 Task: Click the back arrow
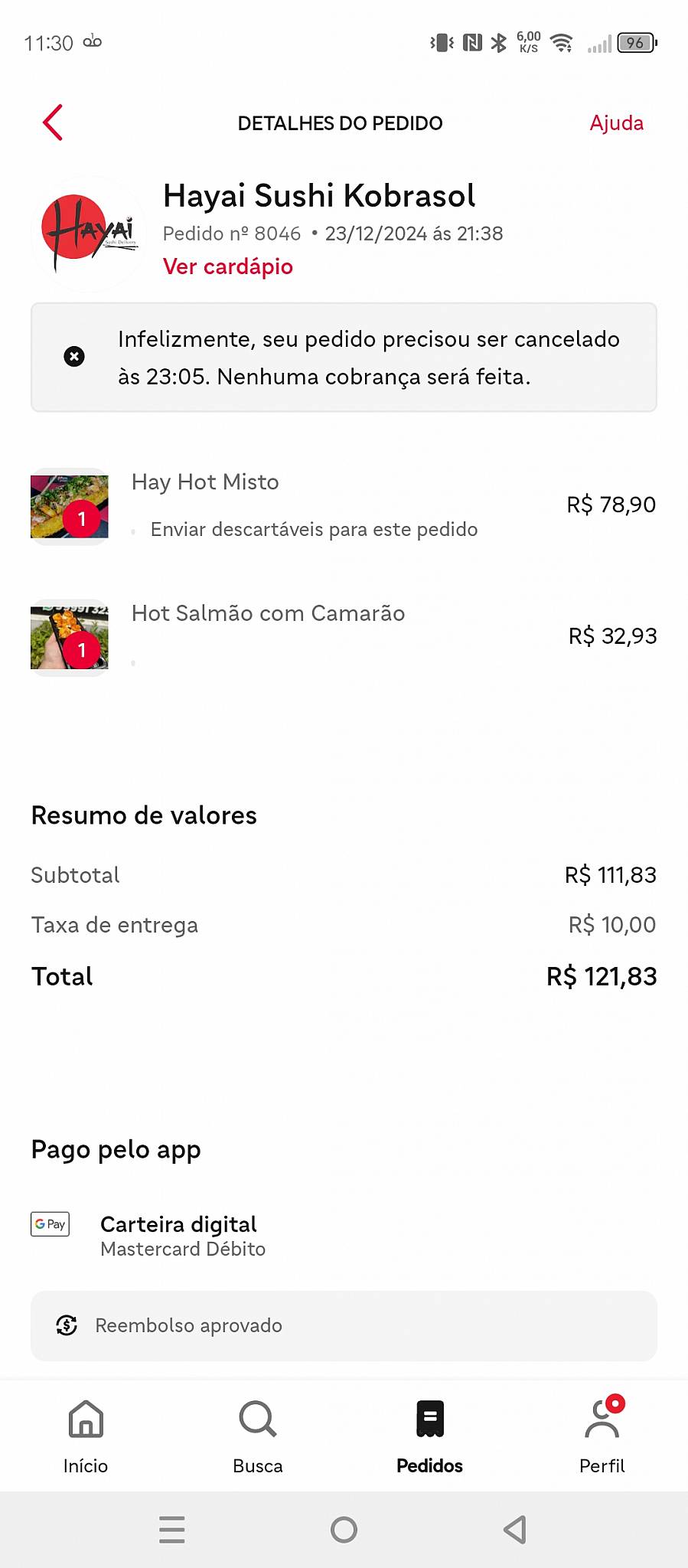point(52,122)
